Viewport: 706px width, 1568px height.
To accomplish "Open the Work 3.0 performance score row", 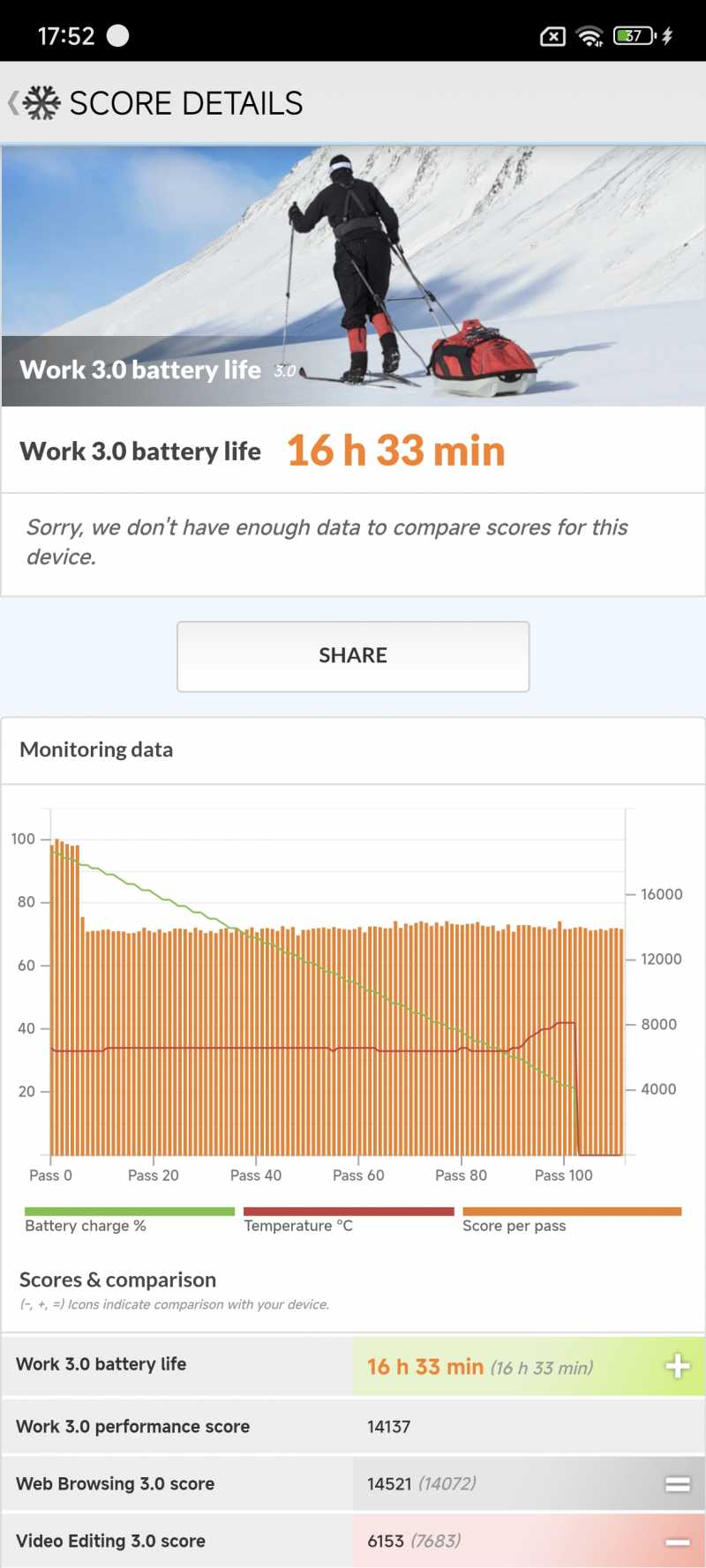I will [x=353, y=1426].
